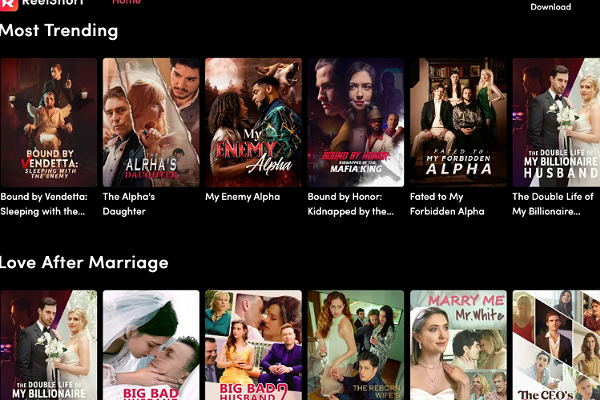This screenshot has width=600, height=400.
Task: Open Big Bad Husband bride-kiss poster
Action: click(151, 345)
